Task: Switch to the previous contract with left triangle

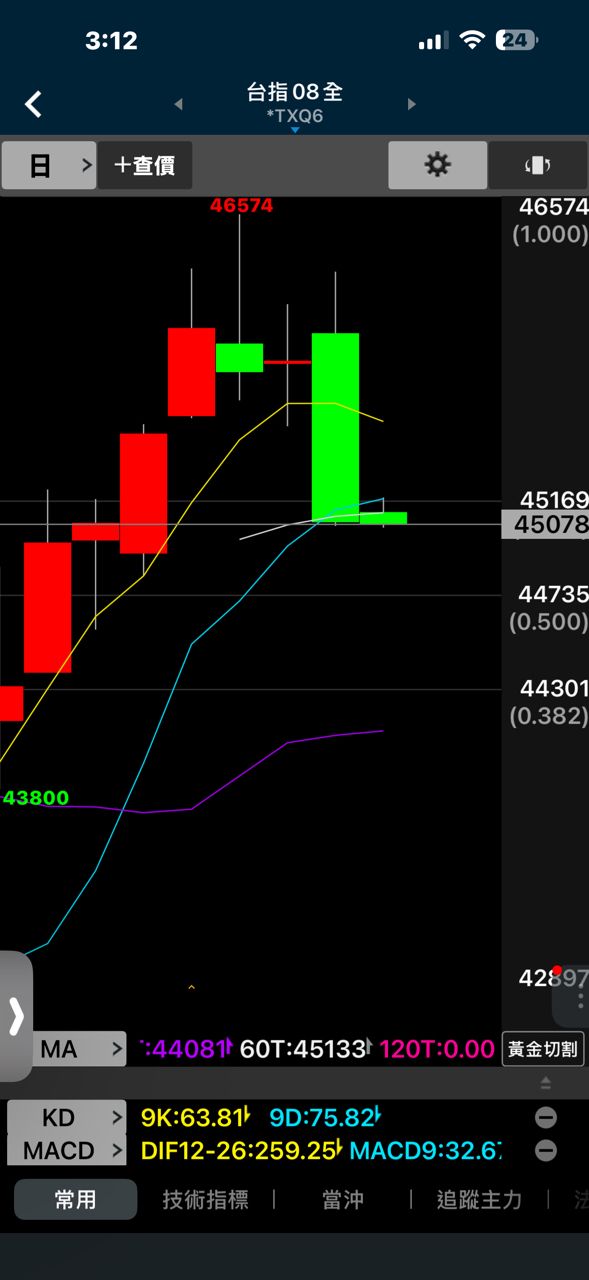Action: pos(179,104)
